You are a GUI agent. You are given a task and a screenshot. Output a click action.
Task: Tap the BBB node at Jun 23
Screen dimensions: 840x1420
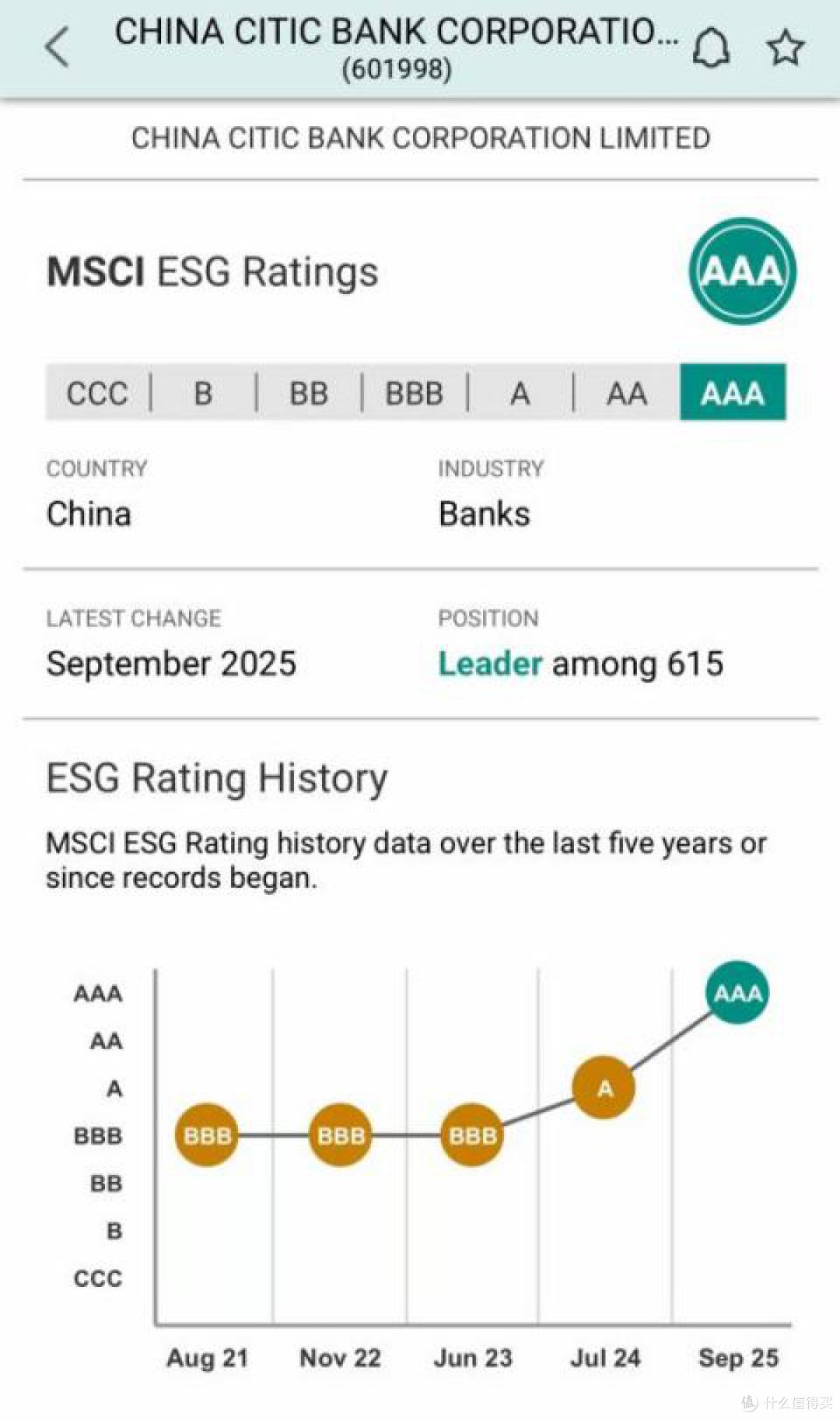[471, 1136]
